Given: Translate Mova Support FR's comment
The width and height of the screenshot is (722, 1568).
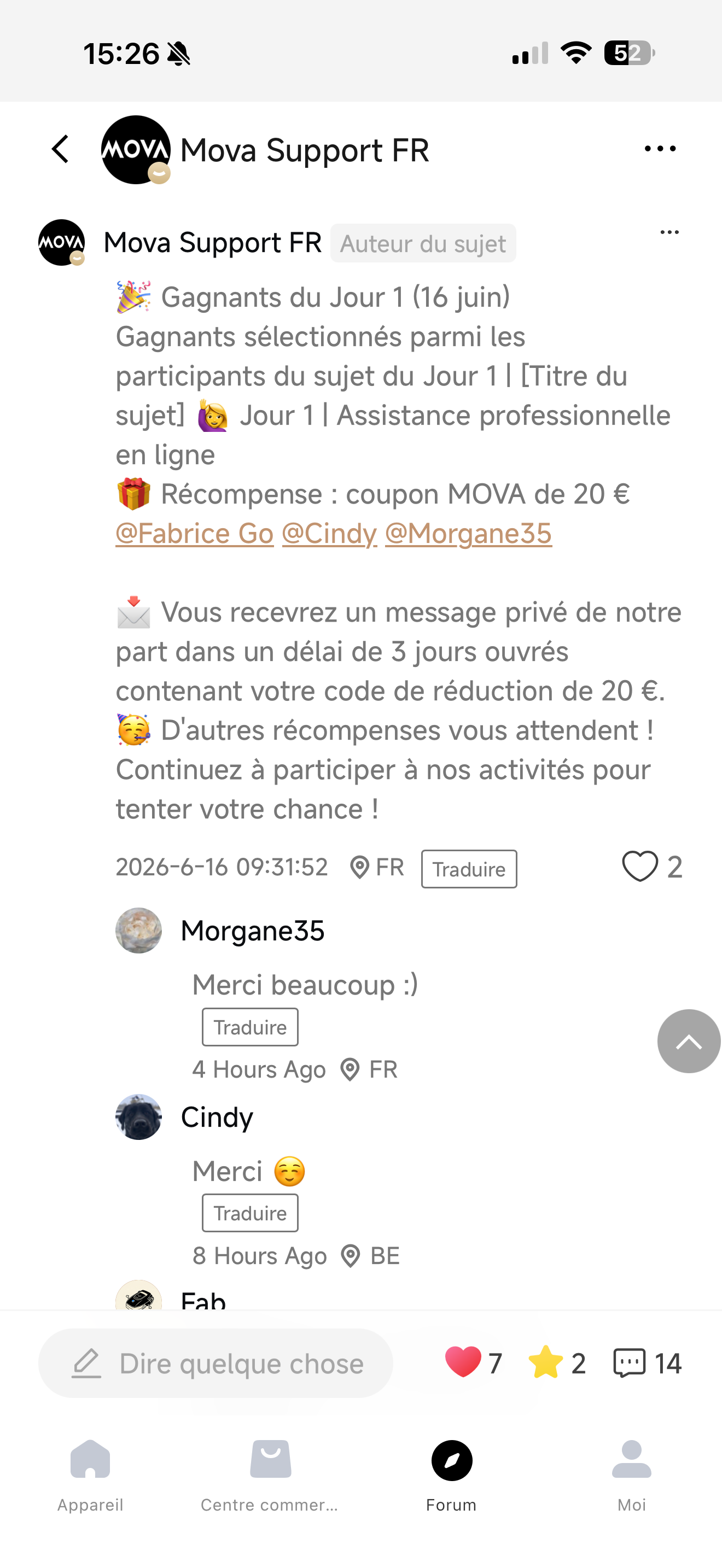Looking at the screenshot, I should click(469, 869).
